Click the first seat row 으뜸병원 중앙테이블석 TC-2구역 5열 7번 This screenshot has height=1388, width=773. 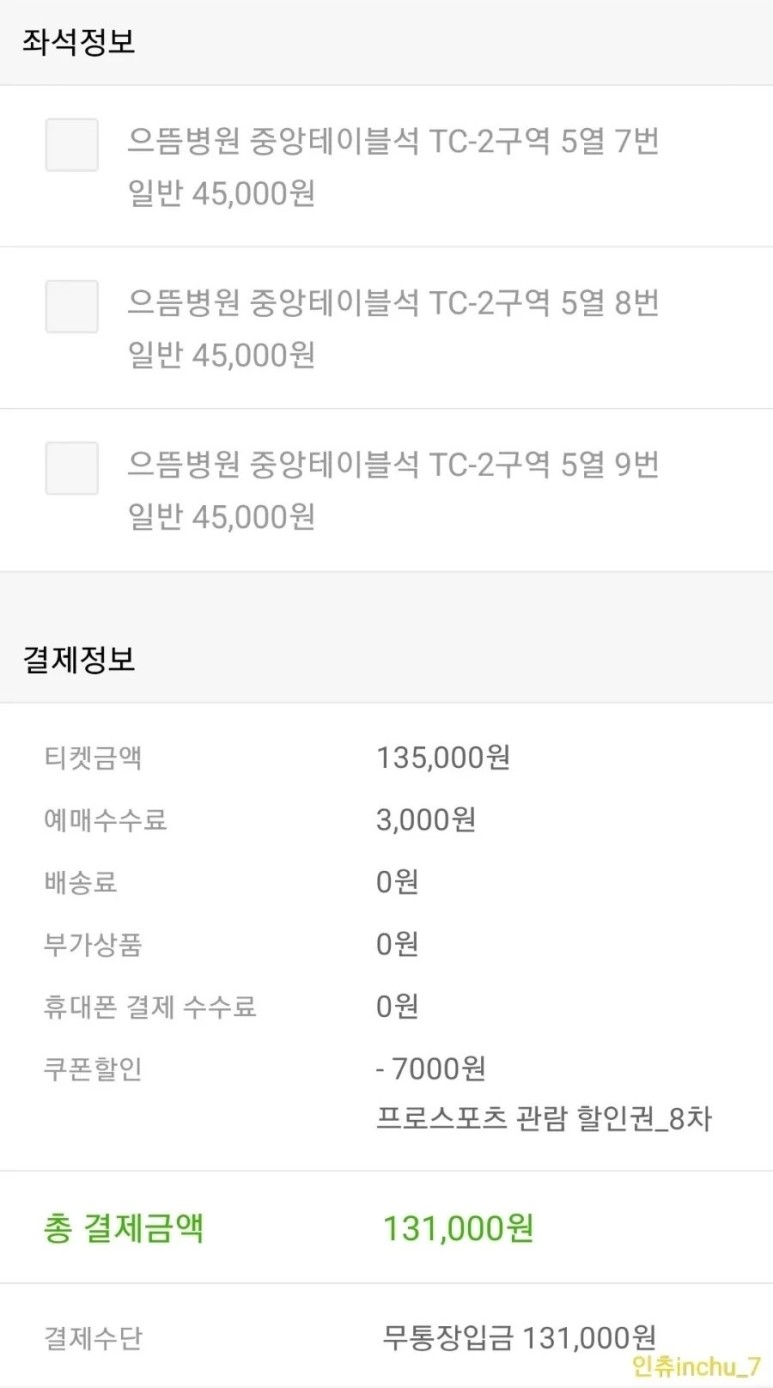(397, 166)
